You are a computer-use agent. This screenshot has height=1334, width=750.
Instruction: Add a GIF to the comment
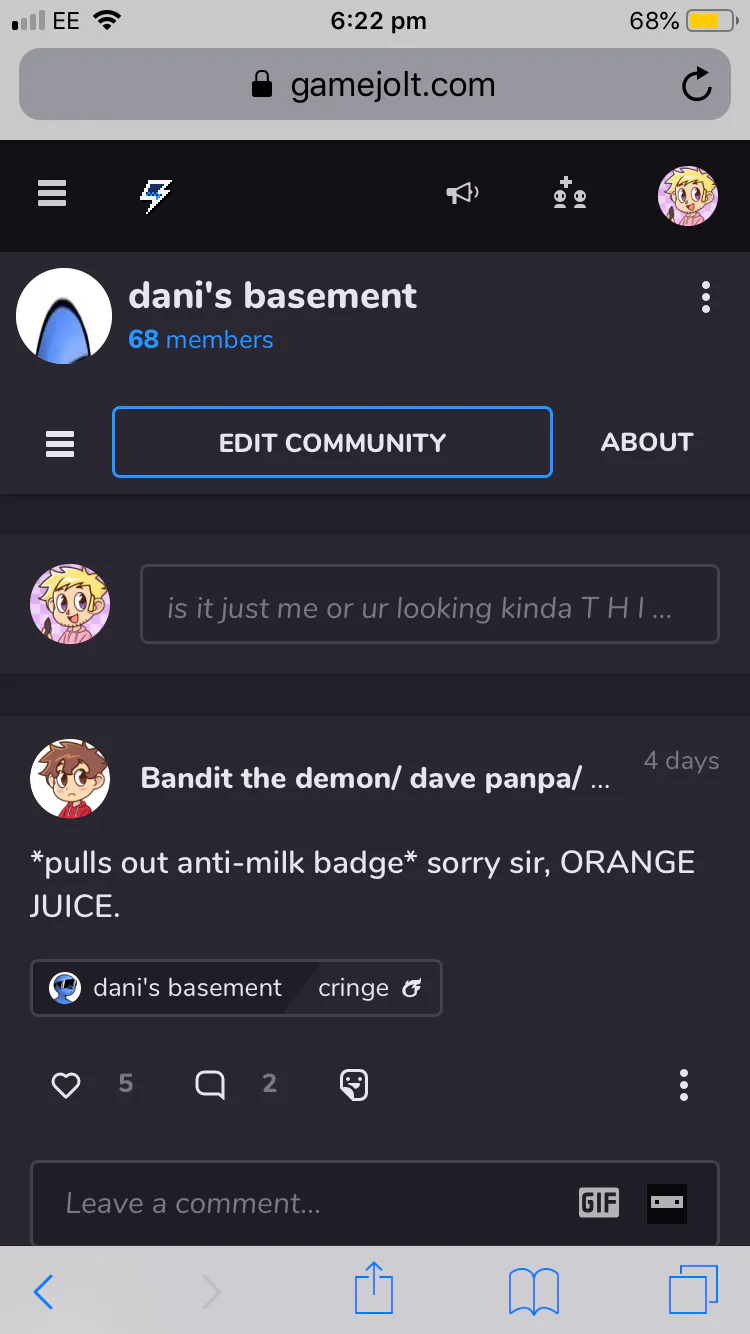(x=598, y=1203)
